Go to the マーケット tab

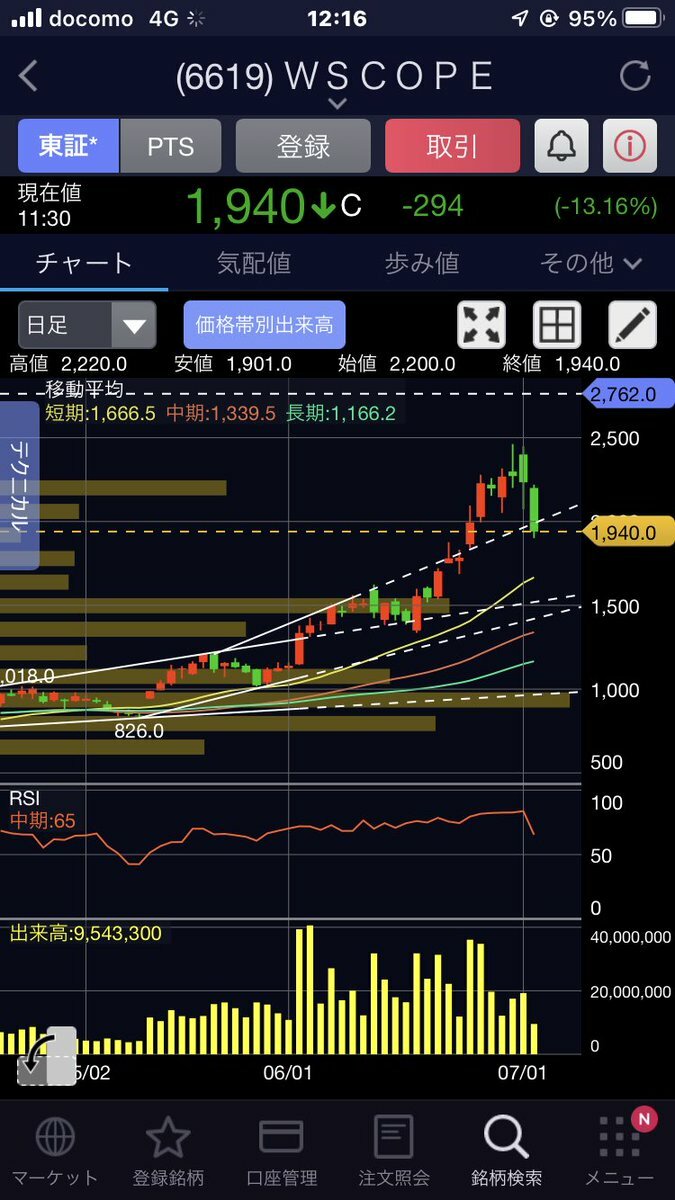pos(54,1150)
